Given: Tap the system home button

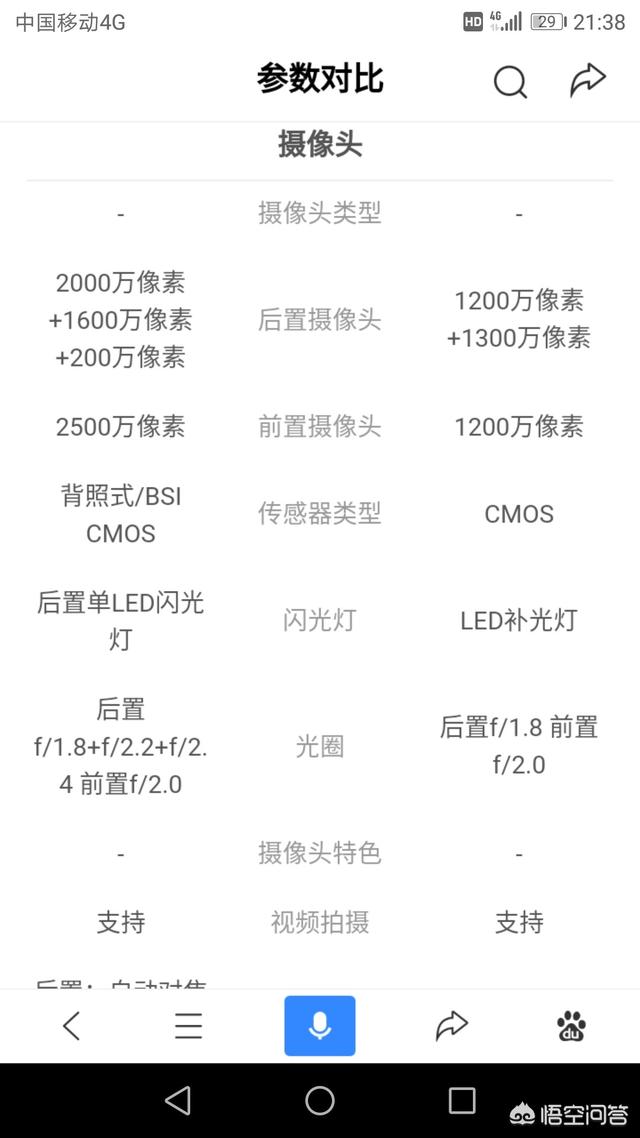Looking at the screenshot, I should (x=320, y=1101).
